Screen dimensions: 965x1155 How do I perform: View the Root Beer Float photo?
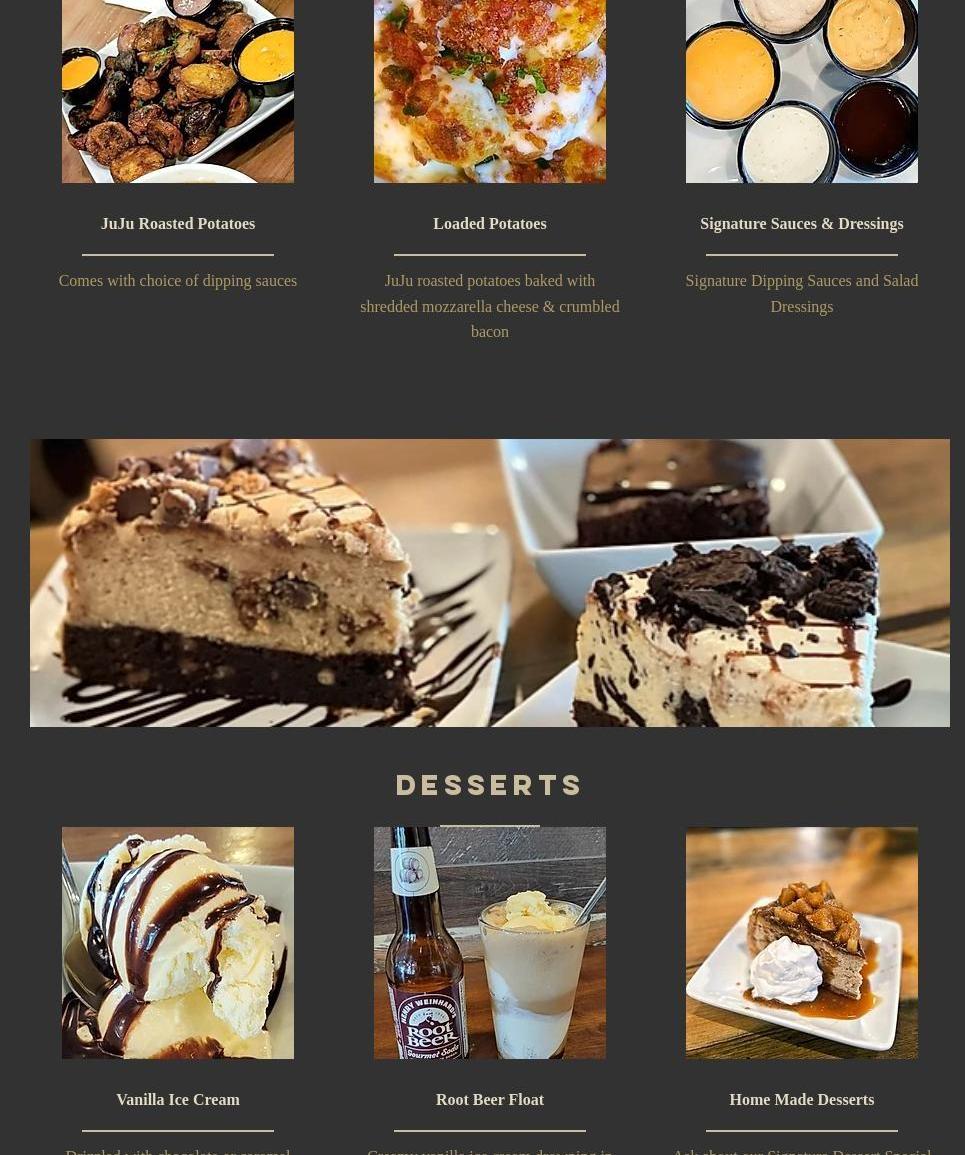point(489,942)
